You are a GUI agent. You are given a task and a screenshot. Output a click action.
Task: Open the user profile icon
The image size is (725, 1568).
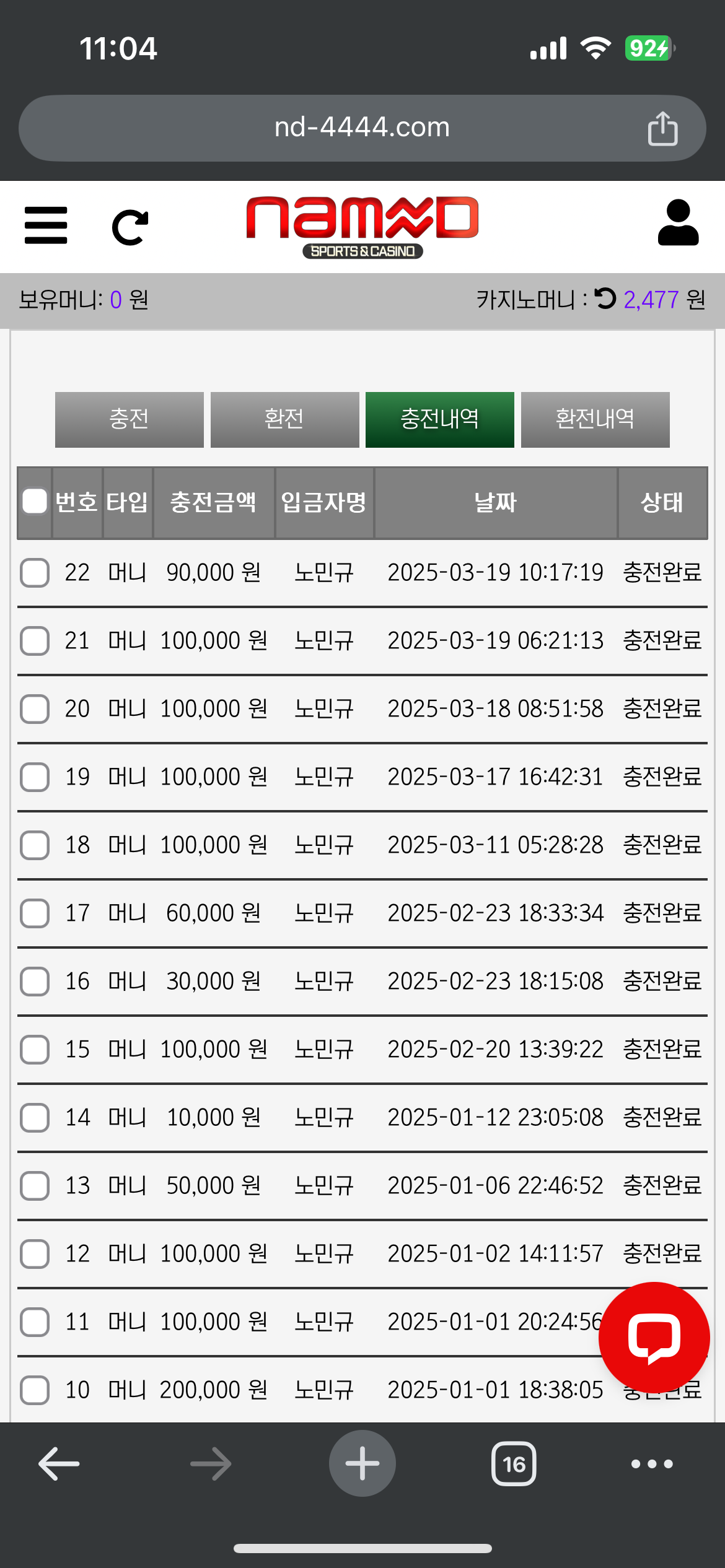[678, 222]
